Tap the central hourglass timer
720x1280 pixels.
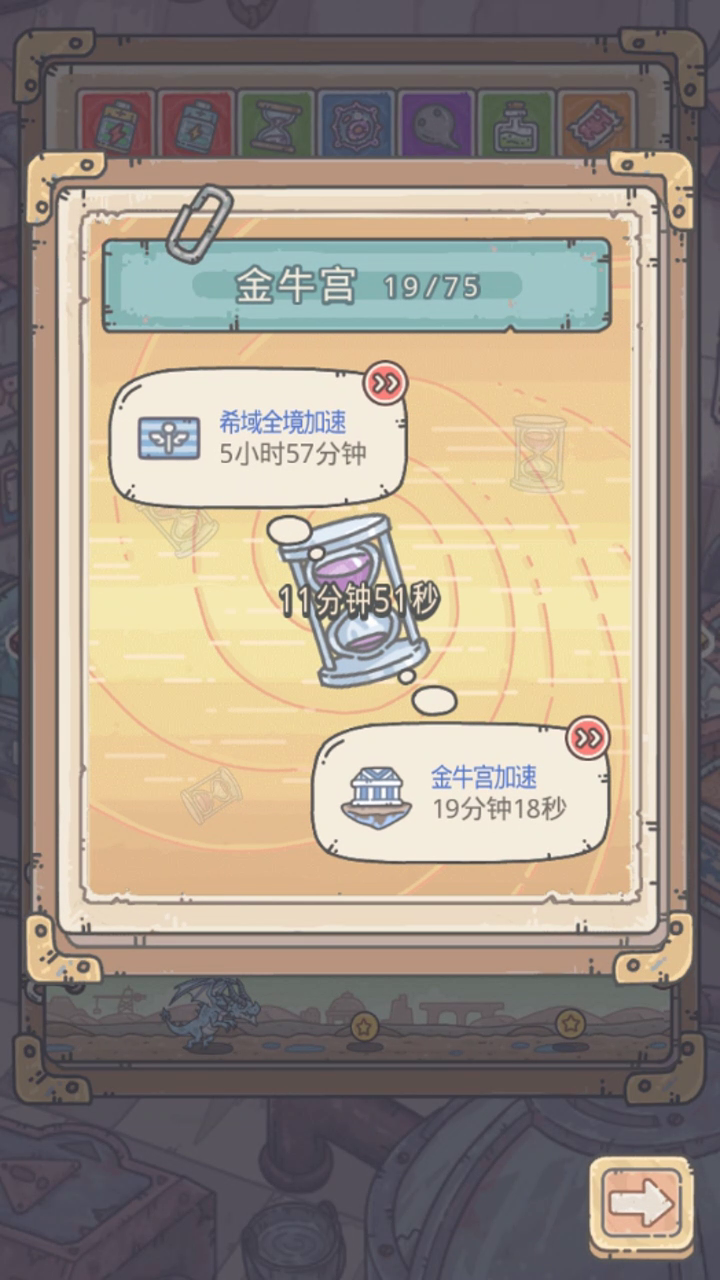tap(357, 600)
